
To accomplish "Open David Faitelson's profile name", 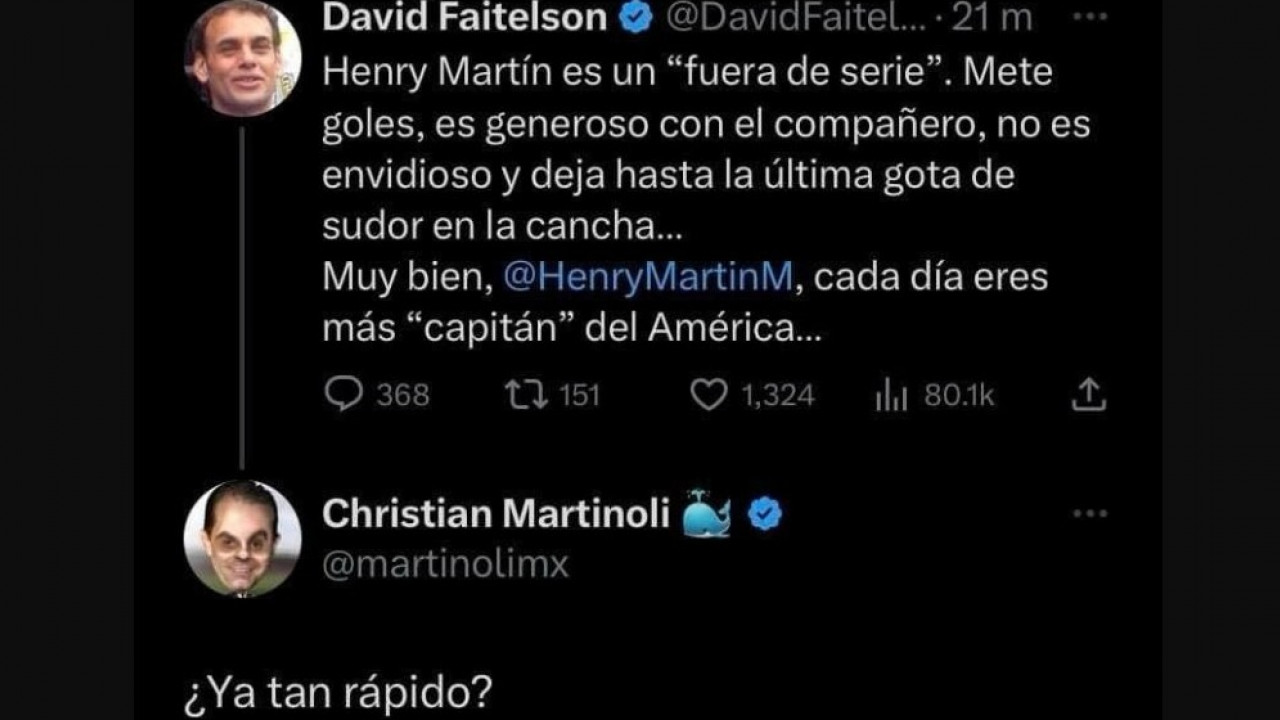I will point(465,17).
